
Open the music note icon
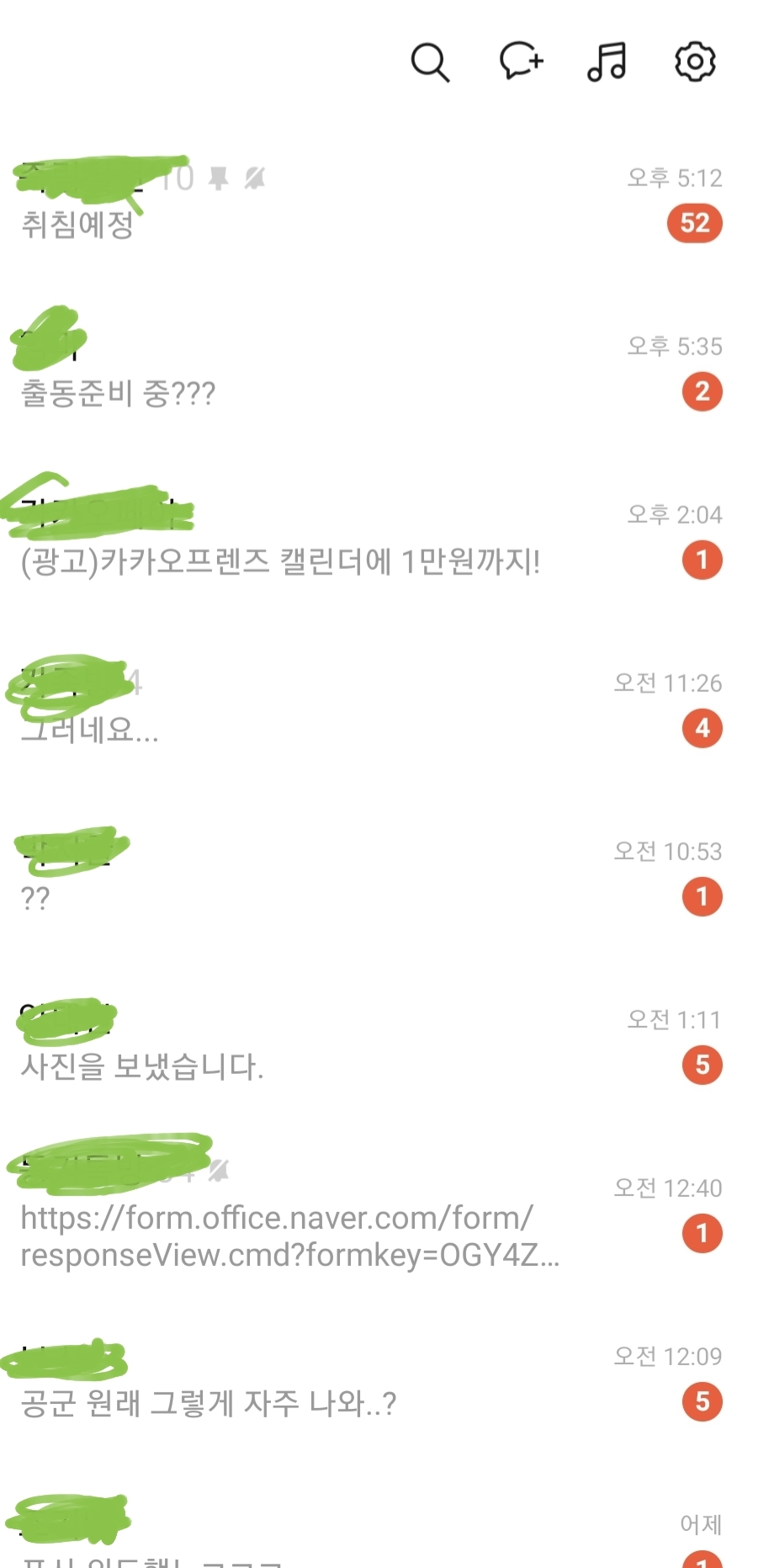607,61
